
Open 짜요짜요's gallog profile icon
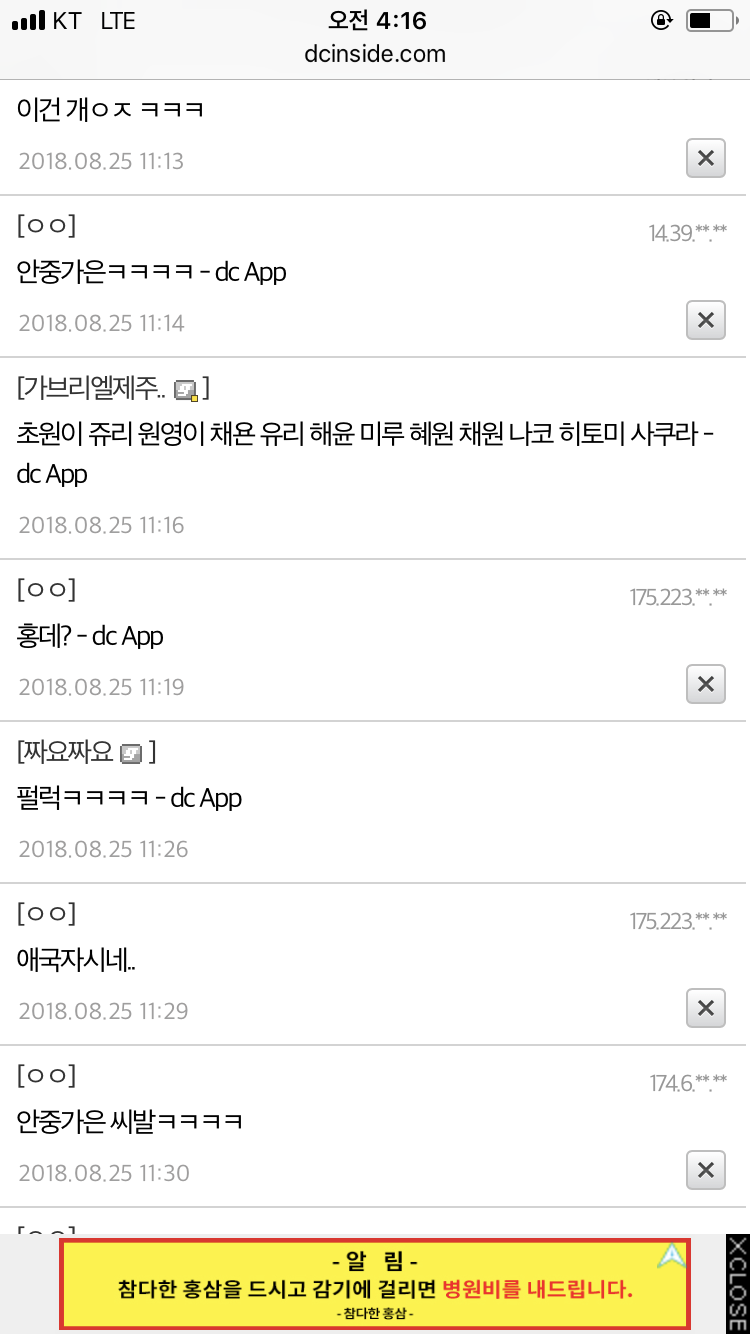pos(132,753)
